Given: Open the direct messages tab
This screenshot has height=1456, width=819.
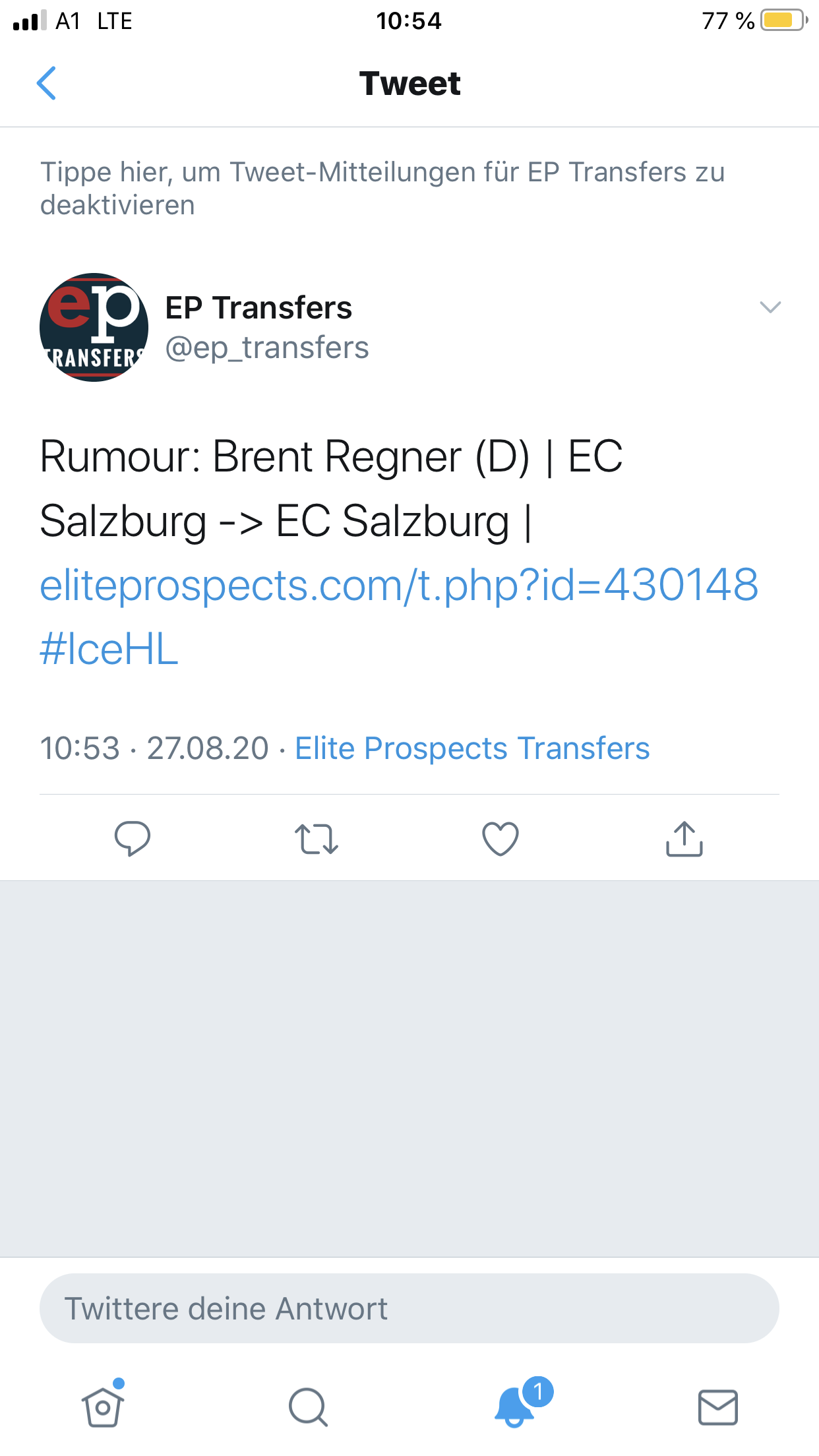Looking at the screenshot, I should [x=717, y=1407].
